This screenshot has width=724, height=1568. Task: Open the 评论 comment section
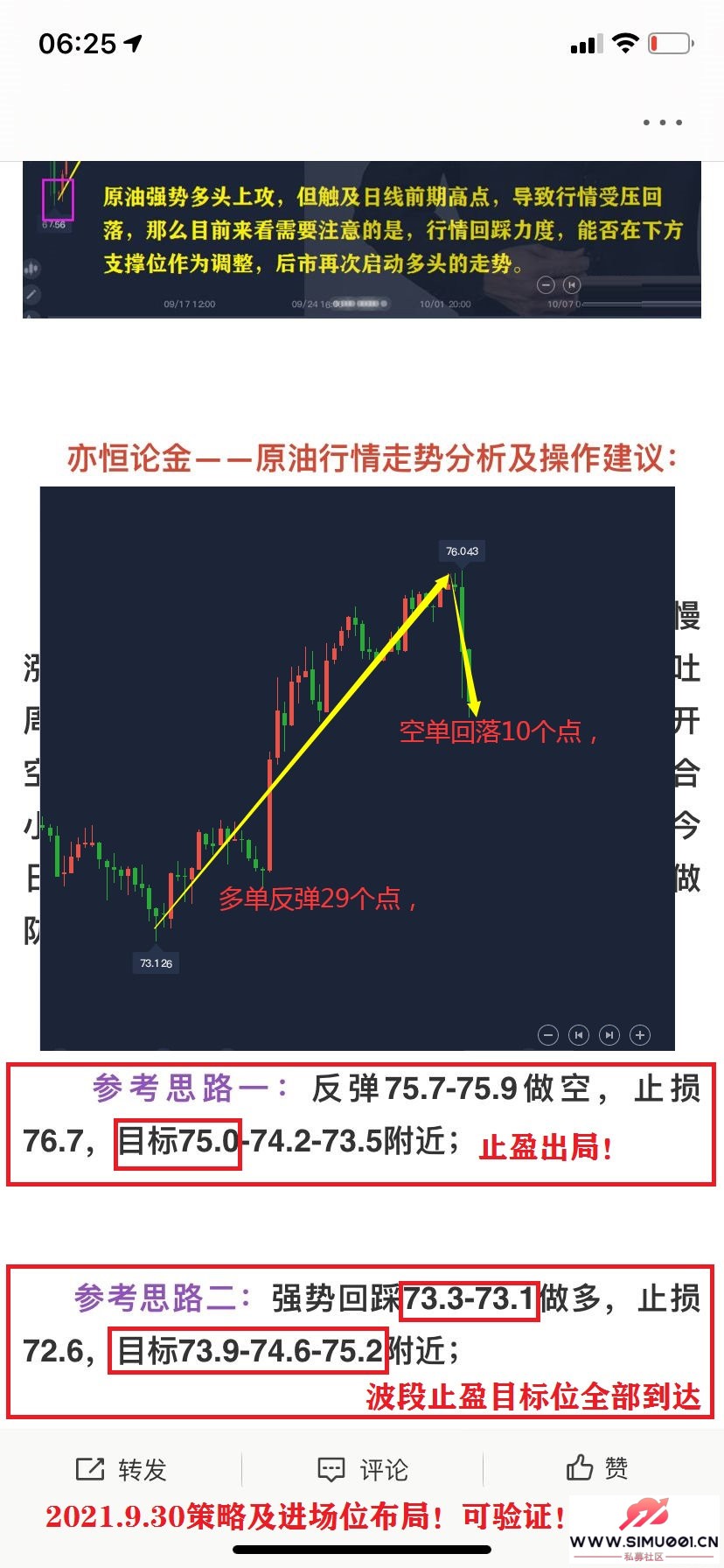[x=362, y=1469]
